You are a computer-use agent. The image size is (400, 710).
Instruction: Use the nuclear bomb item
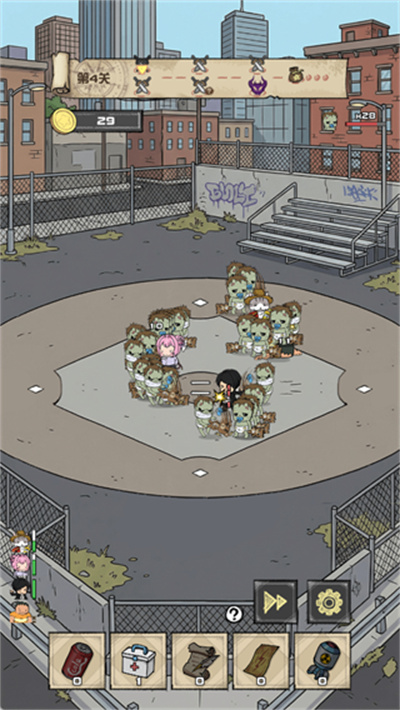[x=322, y=661]
